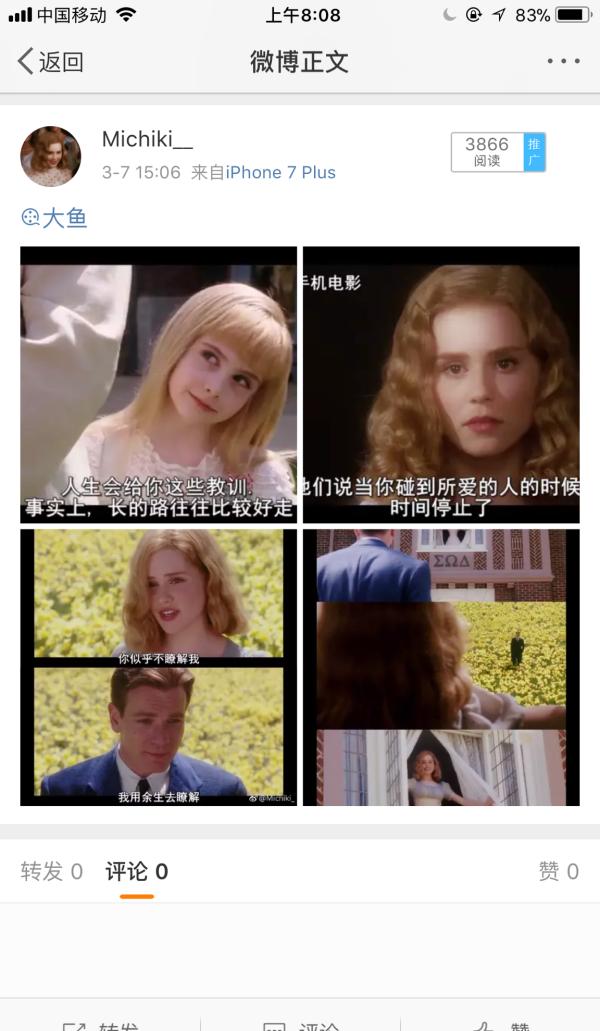
Task: Tap the iPhone 7 Plus source link
Action: click(280, 172)
